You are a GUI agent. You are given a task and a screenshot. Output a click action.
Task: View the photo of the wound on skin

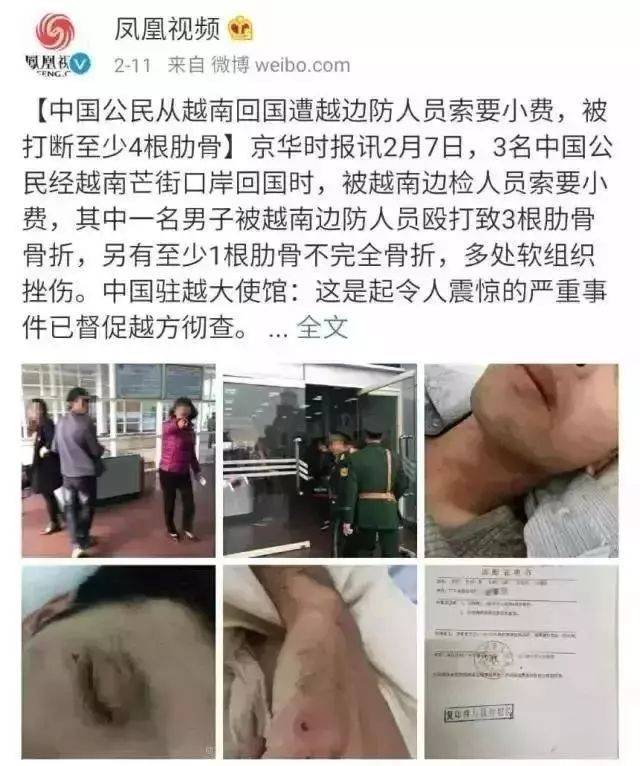tap(118, 662)
